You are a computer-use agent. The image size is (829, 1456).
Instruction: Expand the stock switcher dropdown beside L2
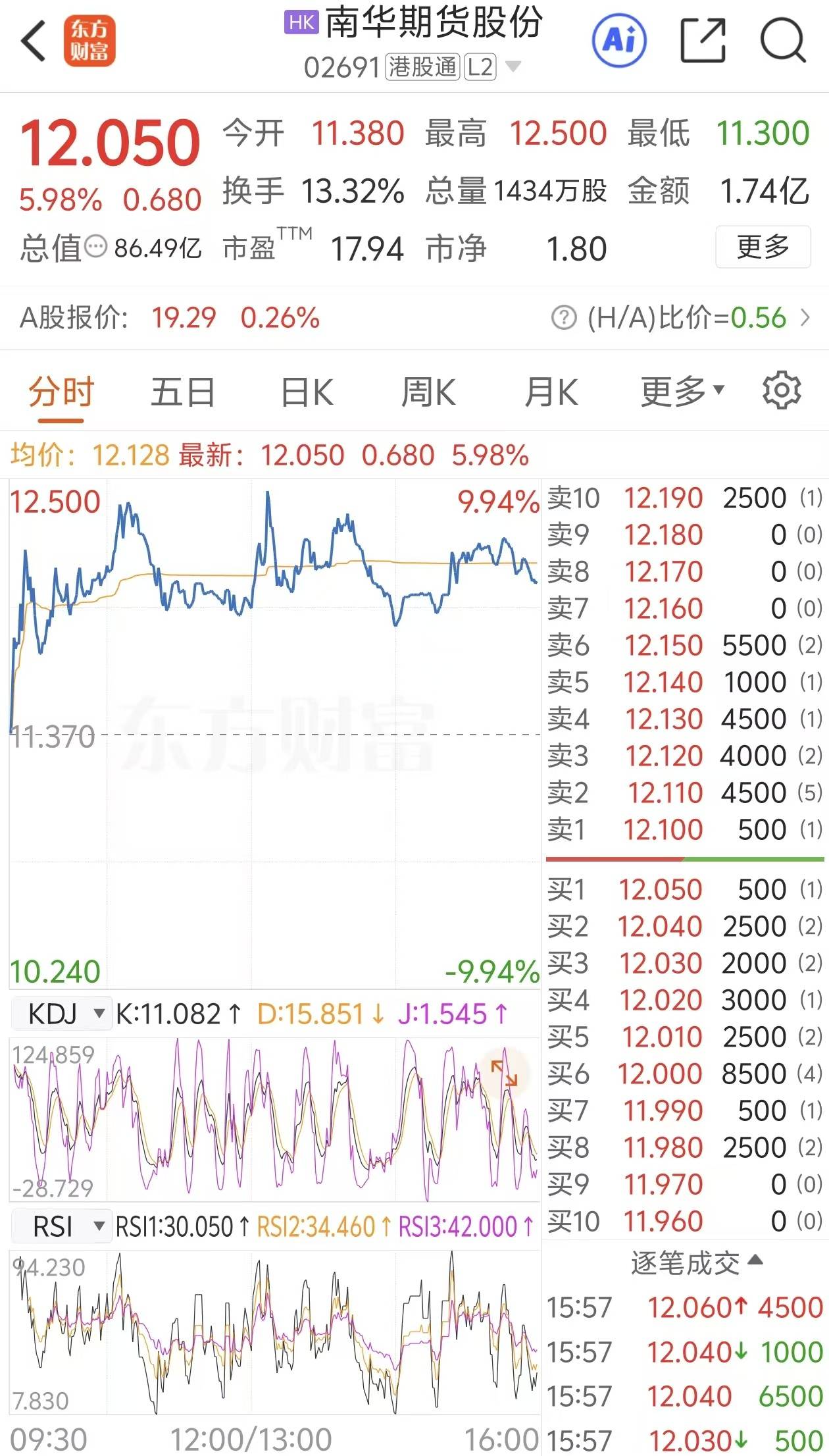[513, 66]
